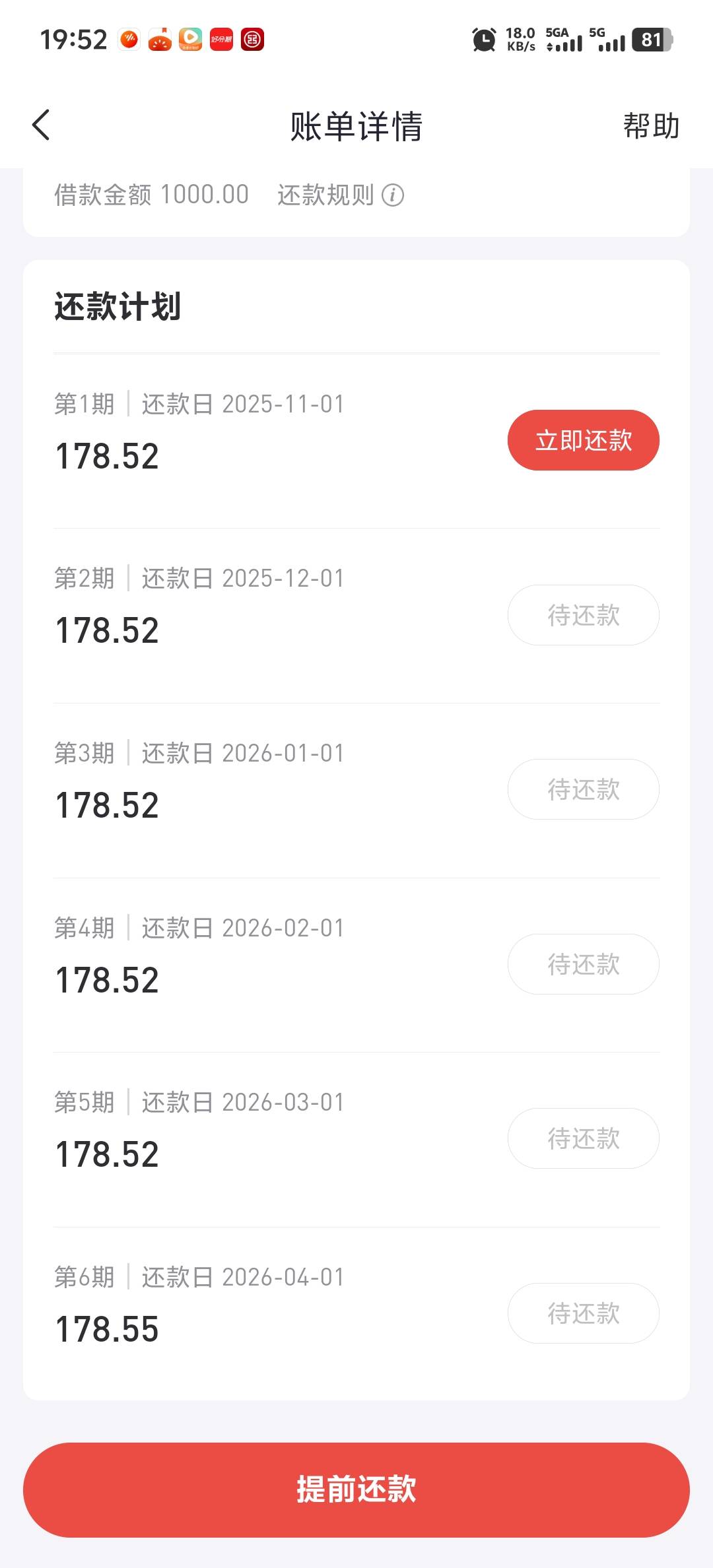Open 帮助 in the top bar
713x1568 pixels.
point(651,126)
